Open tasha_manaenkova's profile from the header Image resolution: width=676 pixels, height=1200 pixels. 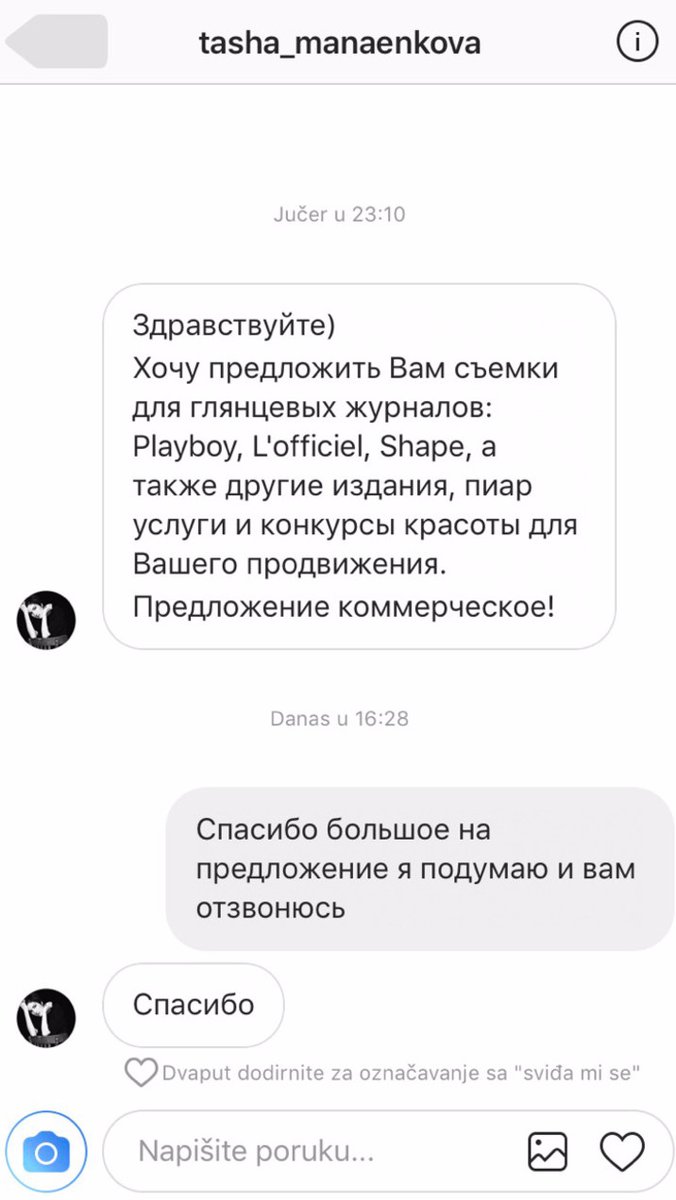pyautogui.click(x=340, y=43)
